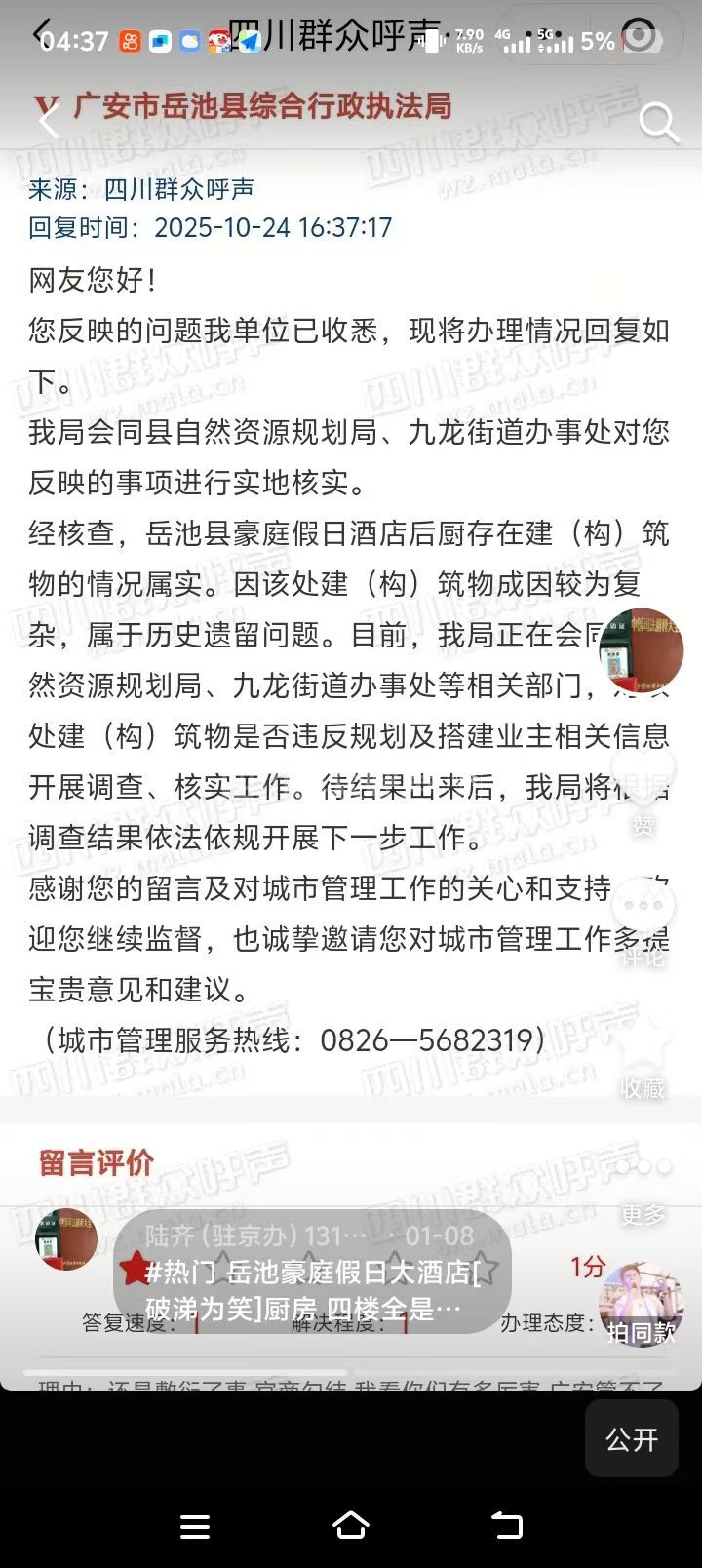The image size is (702, 1568).
Task: Go to the system home screen
Action: [x=351, y=1525]
